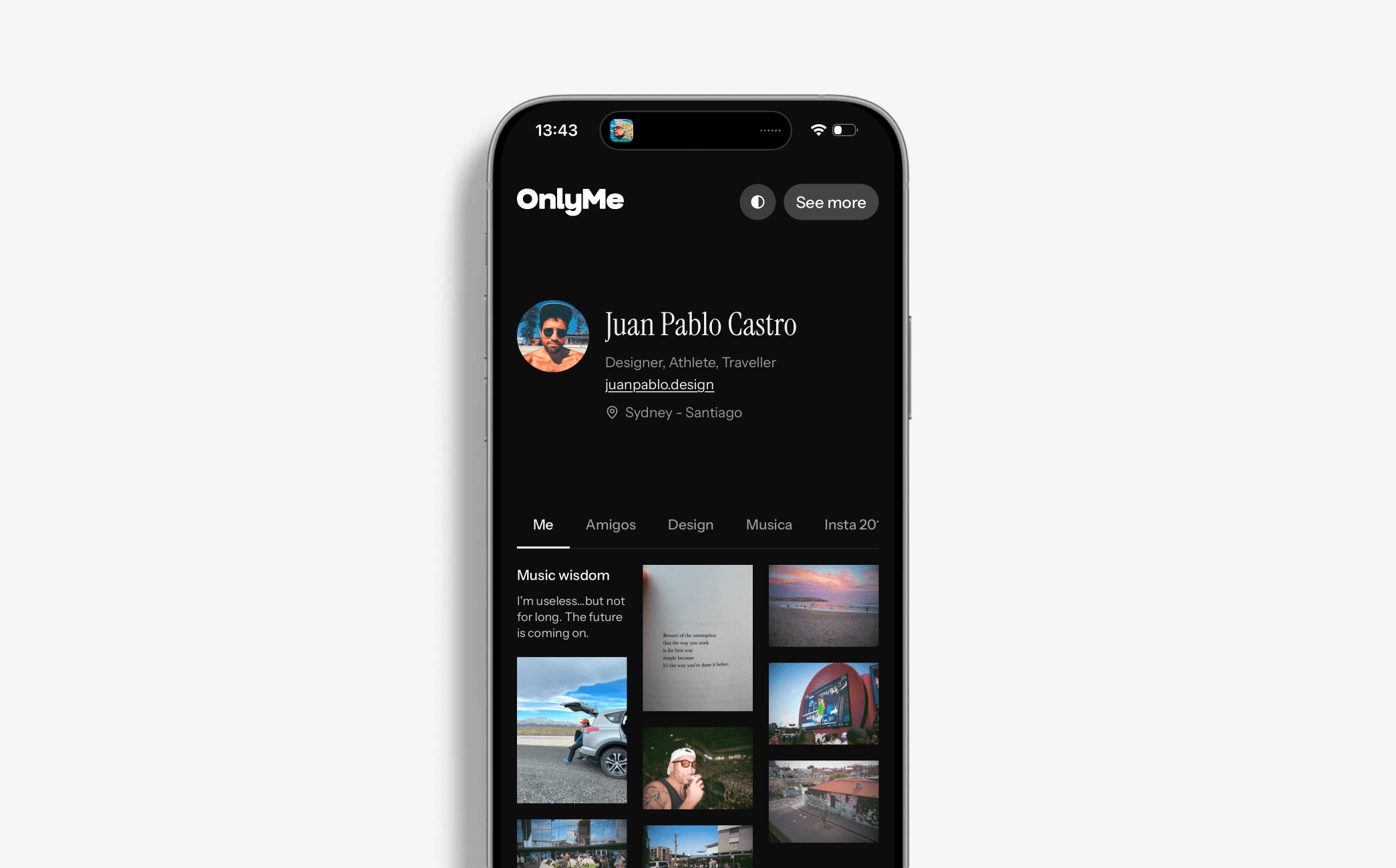The image size is (1396, 868).
Task: Switch to the Amigos tab
Action: 610,525
